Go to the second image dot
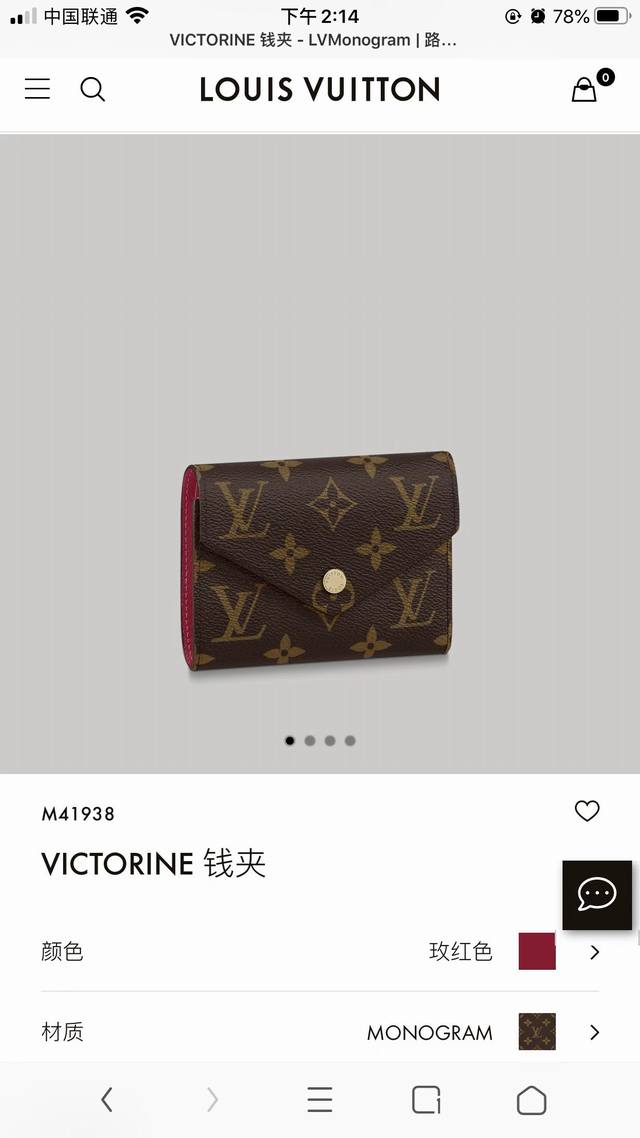Image resolution: width=640 pixels, height=1138 pixels. (x=310, y=741)
